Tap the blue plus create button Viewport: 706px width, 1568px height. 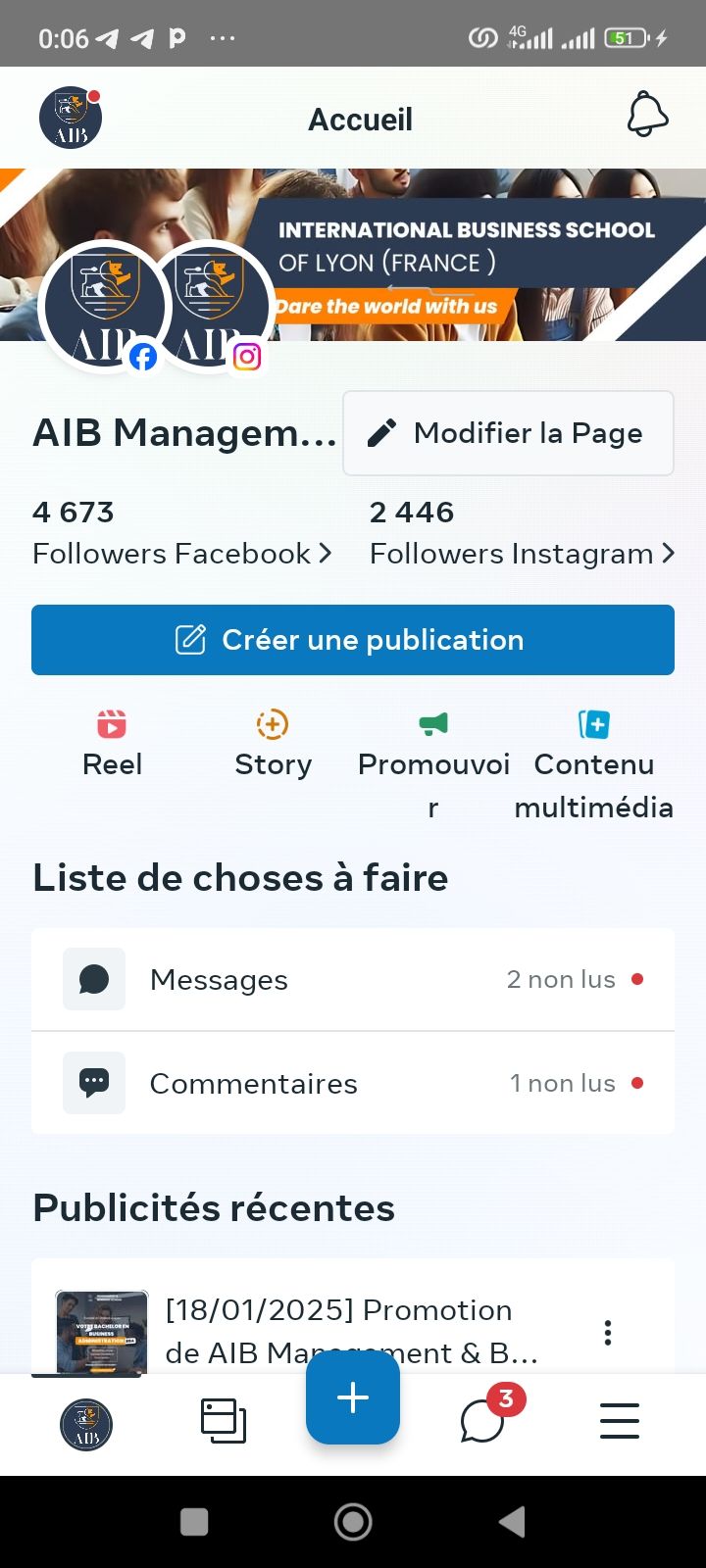tap(353, 1397)
